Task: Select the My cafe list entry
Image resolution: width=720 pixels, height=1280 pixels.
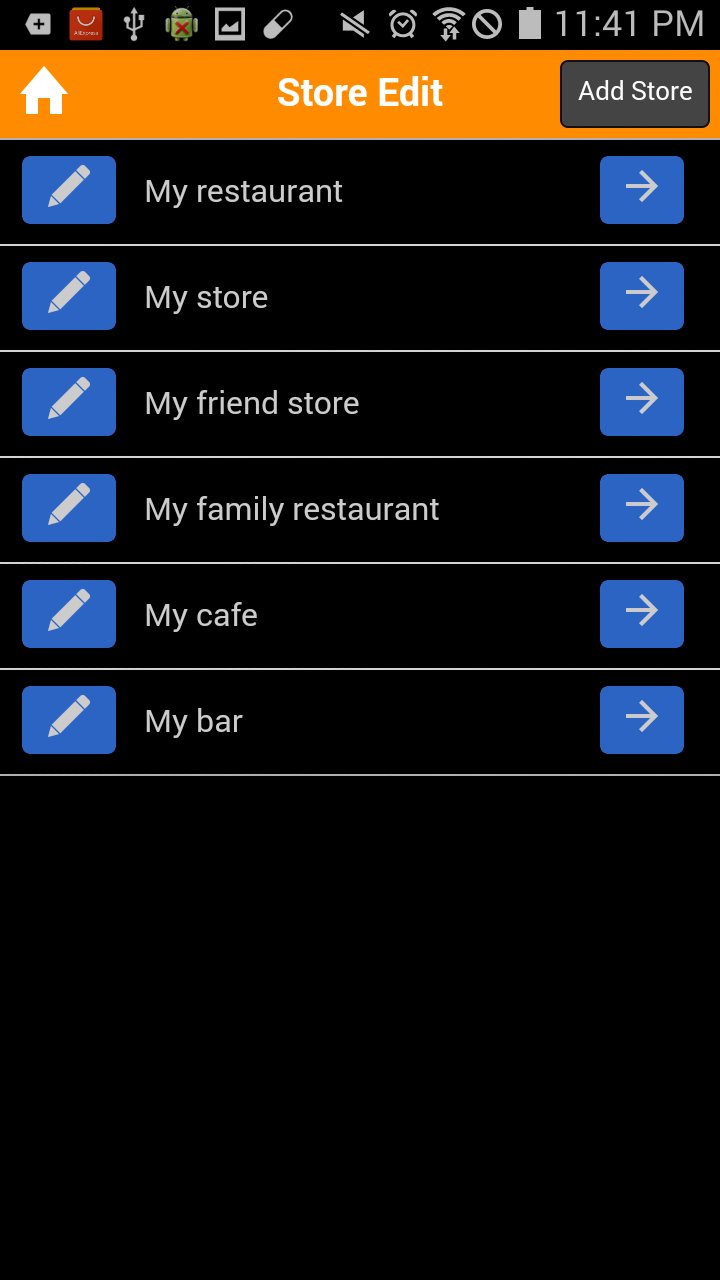Action: point(300,614)
